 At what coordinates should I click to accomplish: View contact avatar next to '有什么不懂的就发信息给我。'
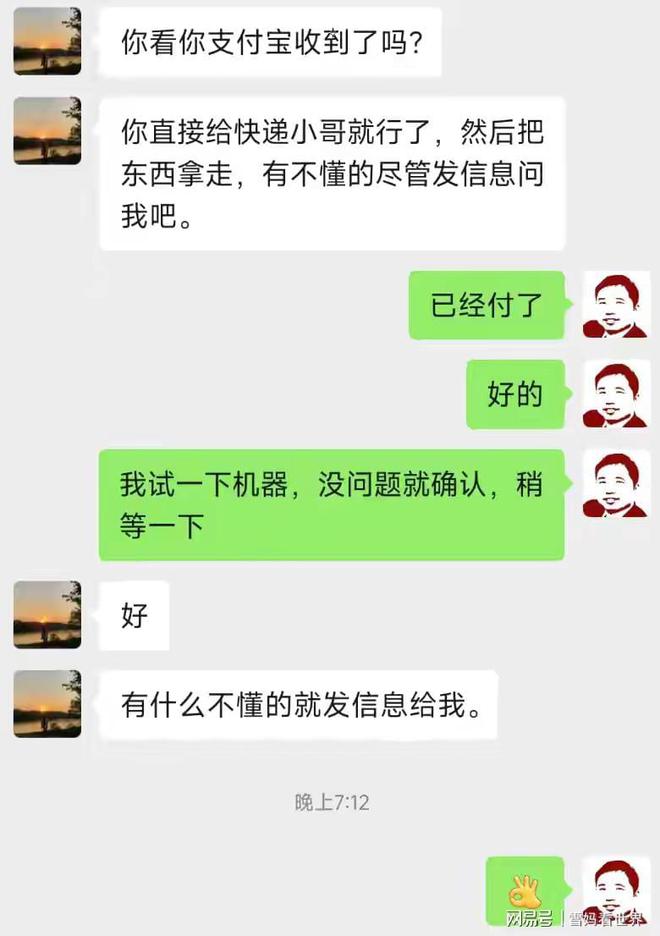tap(47, 704)
